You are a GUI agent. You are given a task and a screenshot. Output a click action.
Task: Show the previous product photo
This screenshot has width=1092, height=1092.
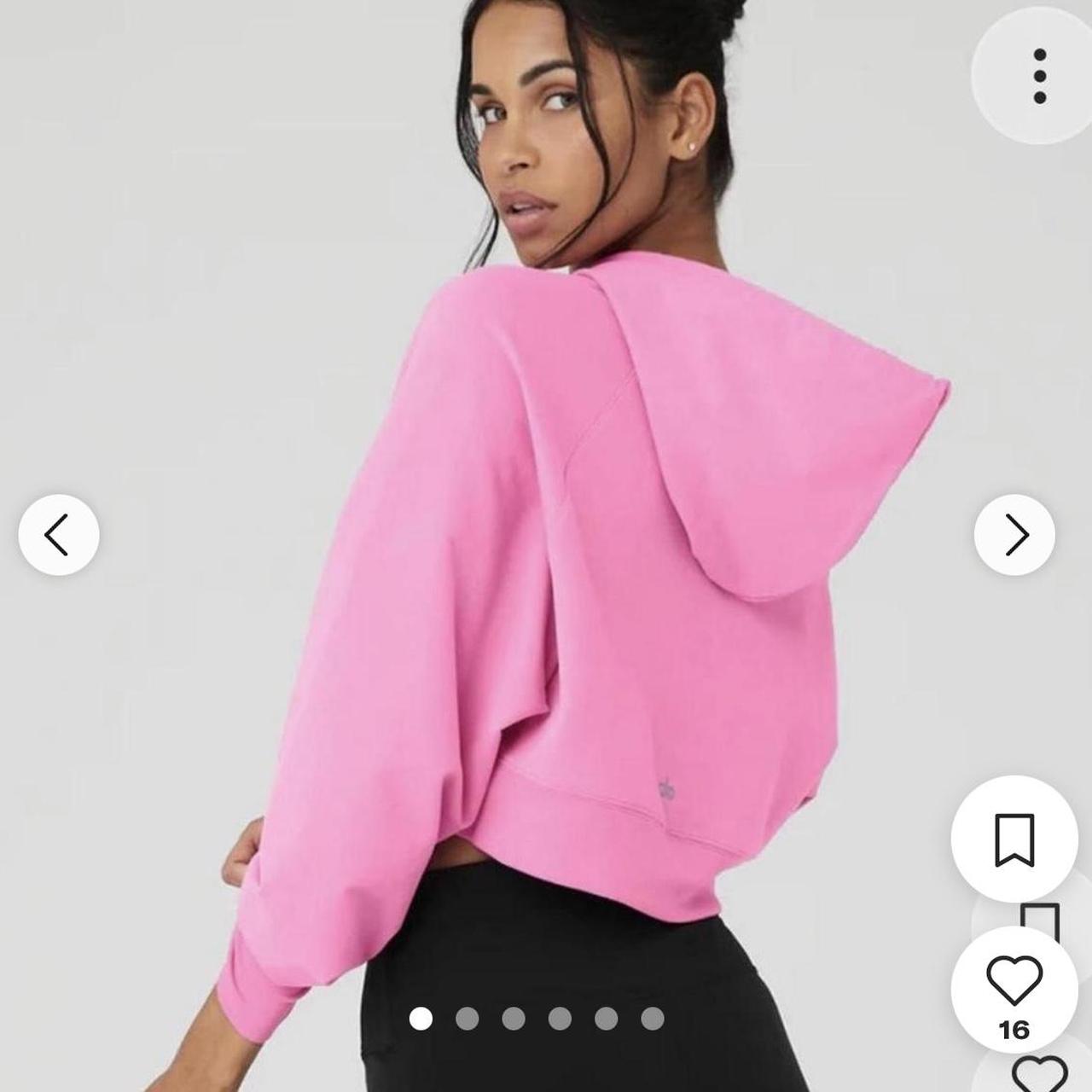pyautogui.click(x=58, y=535)
